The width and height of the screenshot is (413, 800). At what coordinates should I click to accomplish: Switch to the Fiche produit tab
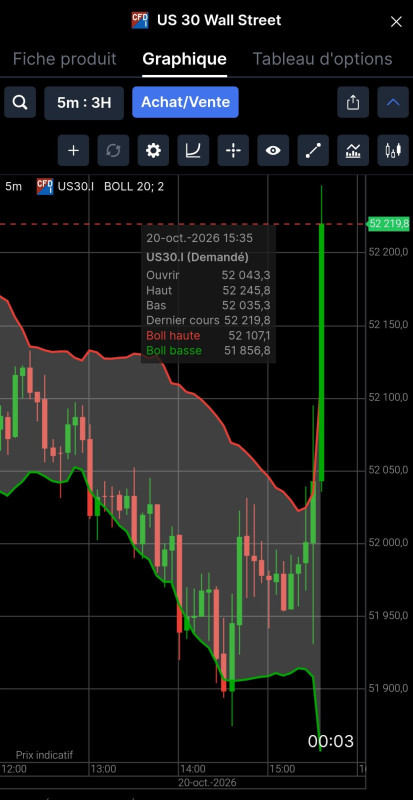(64, 59)
